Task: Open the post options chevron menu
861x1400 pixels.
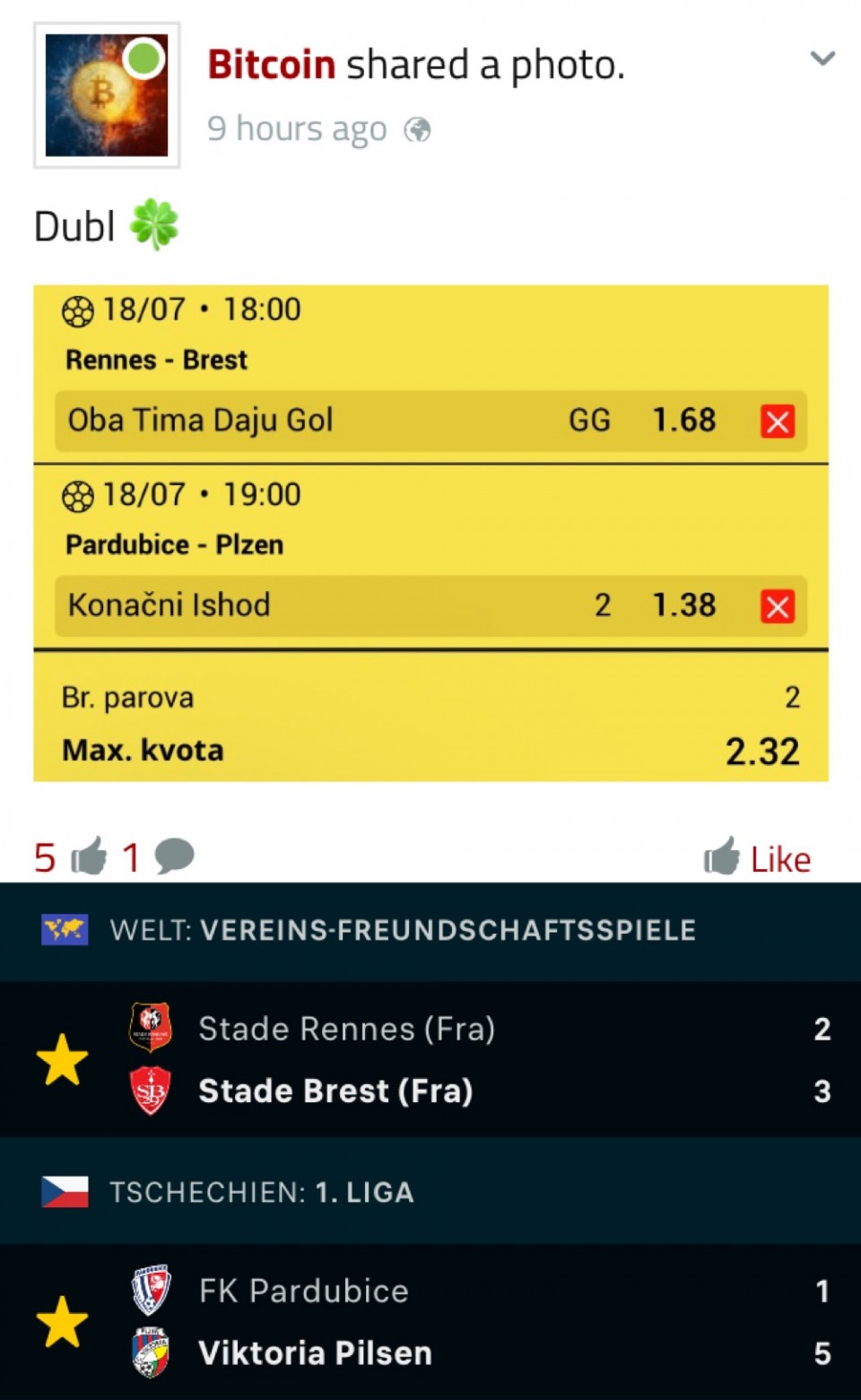Action: (822, 59)
